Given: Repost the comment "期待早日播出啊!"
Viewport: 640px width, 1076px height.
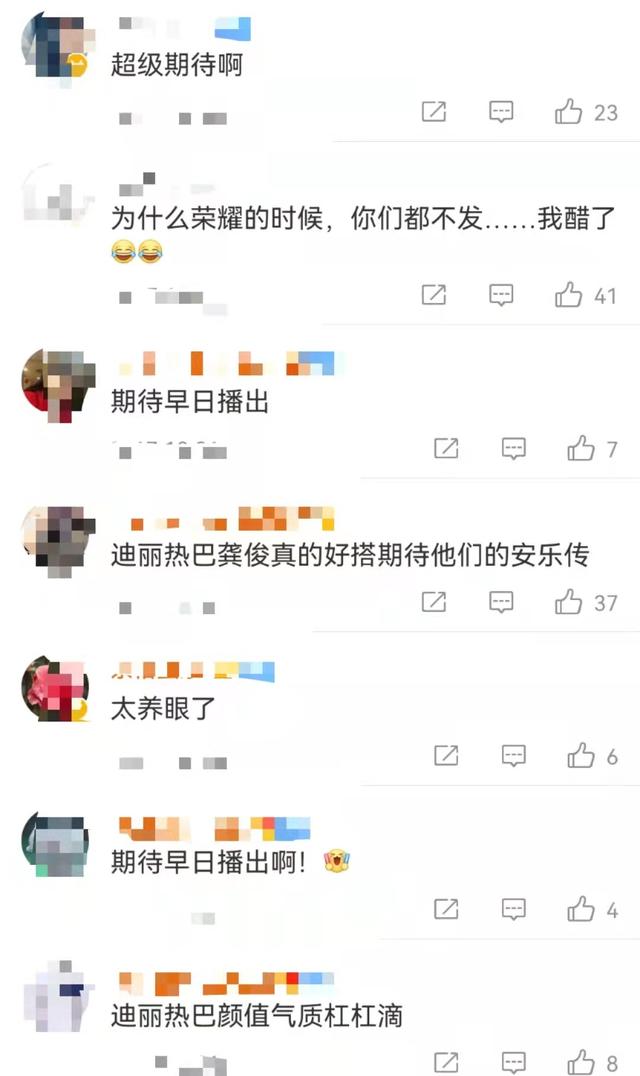Looking at the screenshot, I should click(446, 909).
